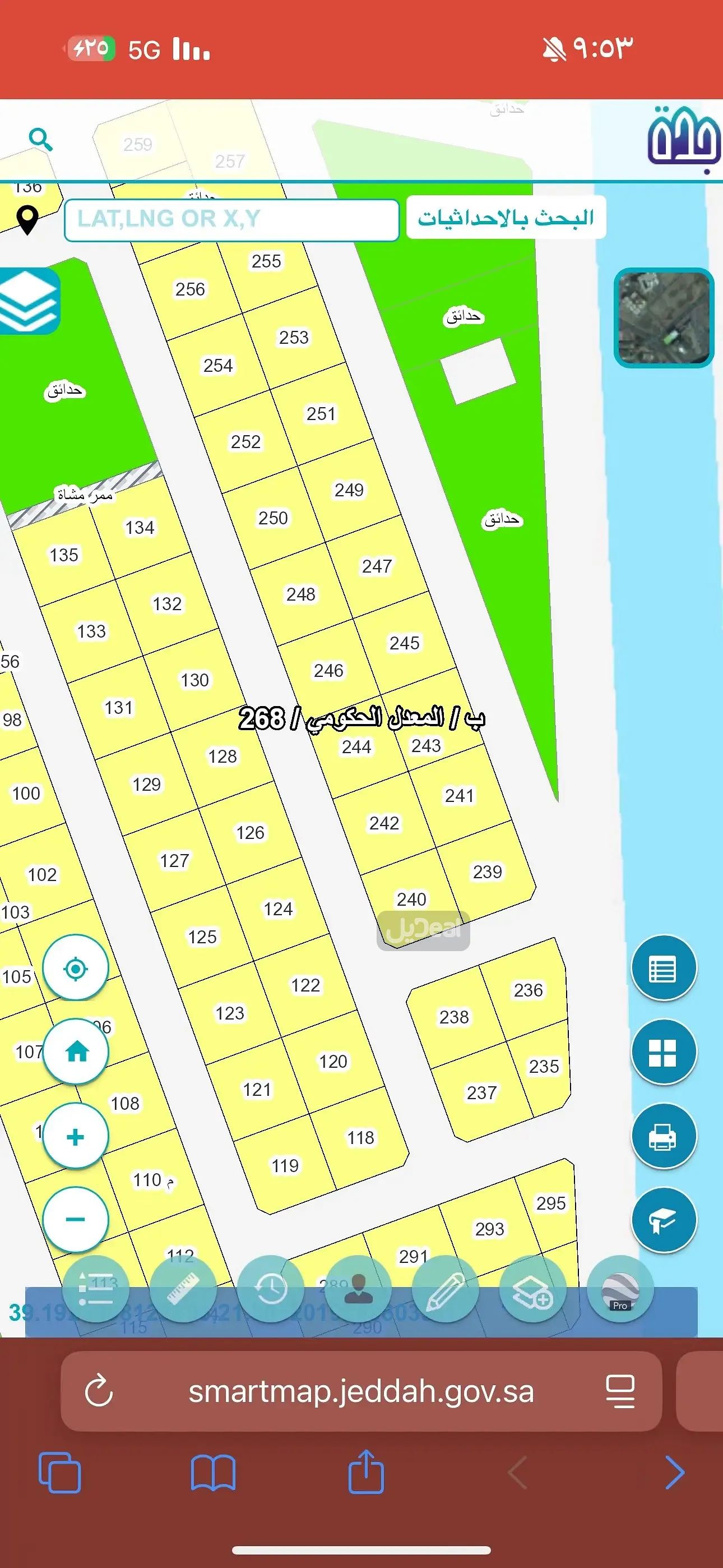Open the legend list tool
The image size is (723, 1568).
pyautogui.click(x=96, y=1288)
